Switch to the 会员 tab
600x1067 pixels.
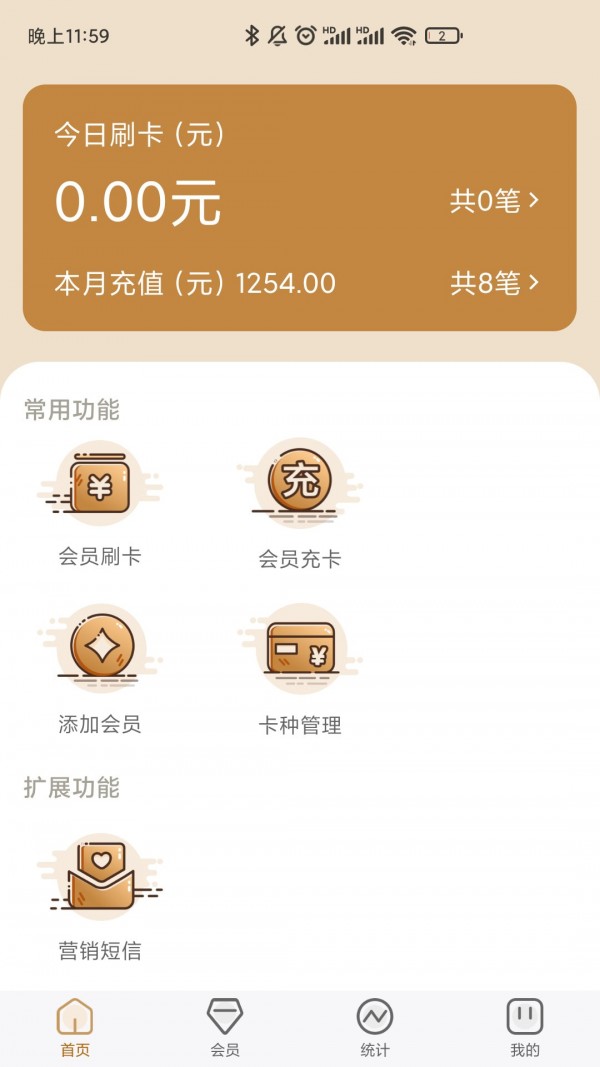[225, 1028]
